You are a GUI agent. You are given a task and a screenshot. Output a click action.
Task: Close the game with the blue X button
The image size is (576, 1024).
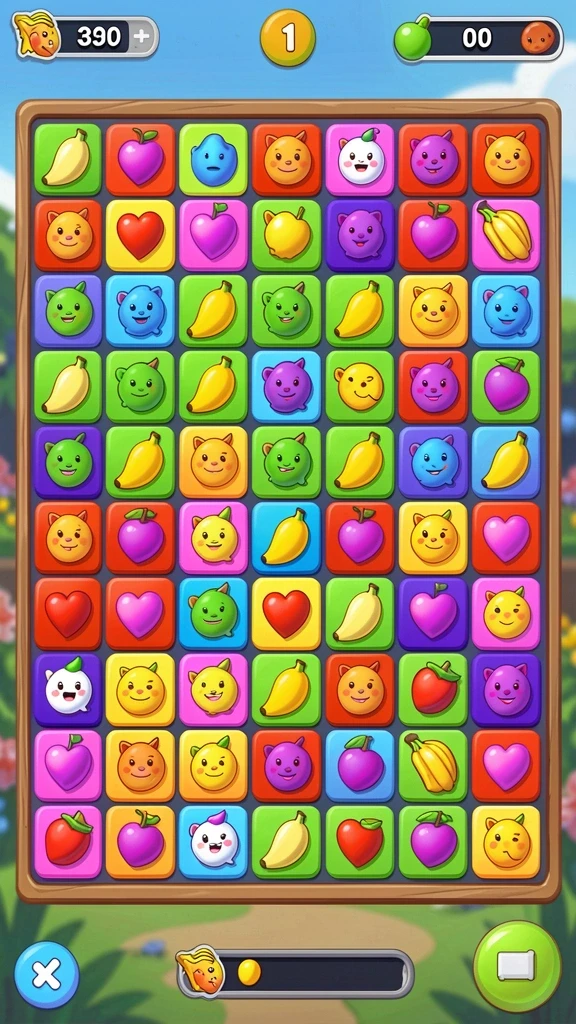click(x=46, y=974)
